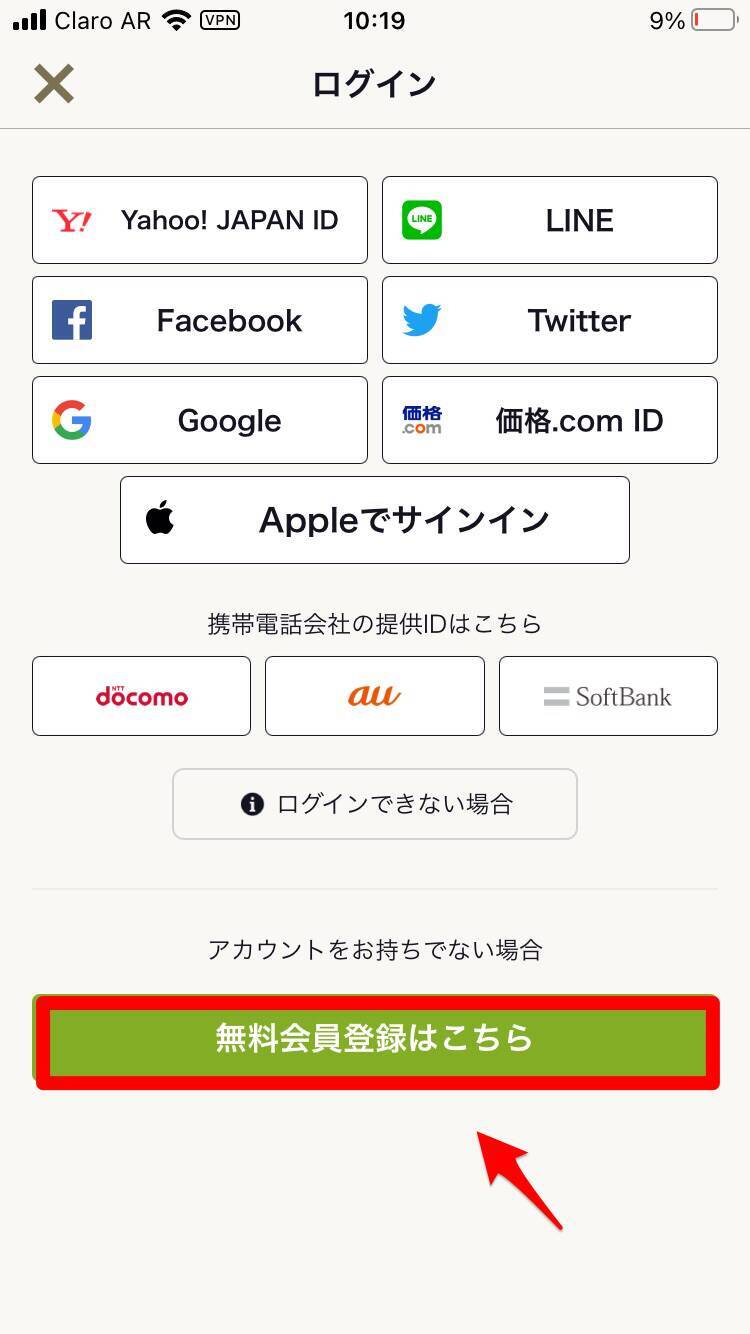
Task: Select 価格.com ID login
Action: [x=550, y=420]
